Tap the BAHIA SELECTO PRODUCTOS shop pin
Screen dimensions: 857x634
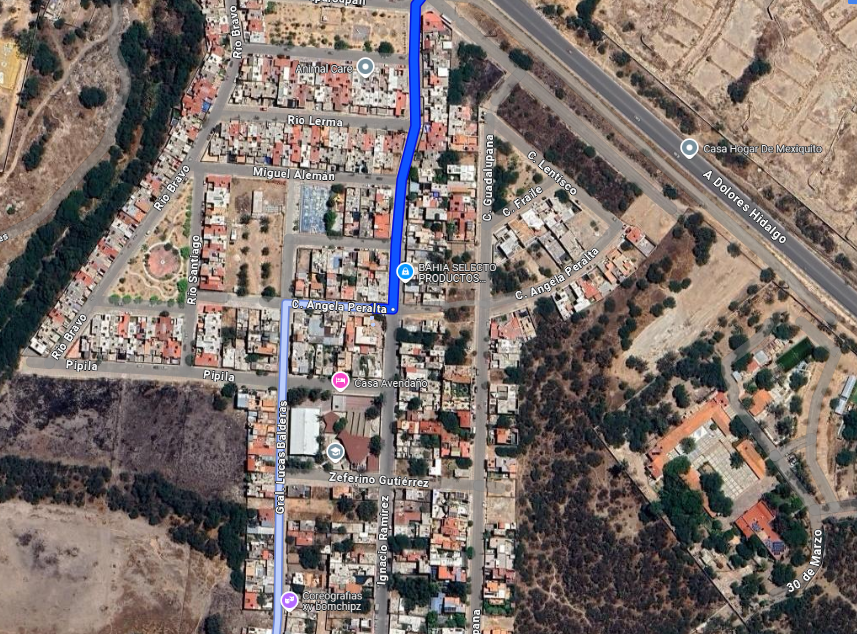click(x=405, y=271)
